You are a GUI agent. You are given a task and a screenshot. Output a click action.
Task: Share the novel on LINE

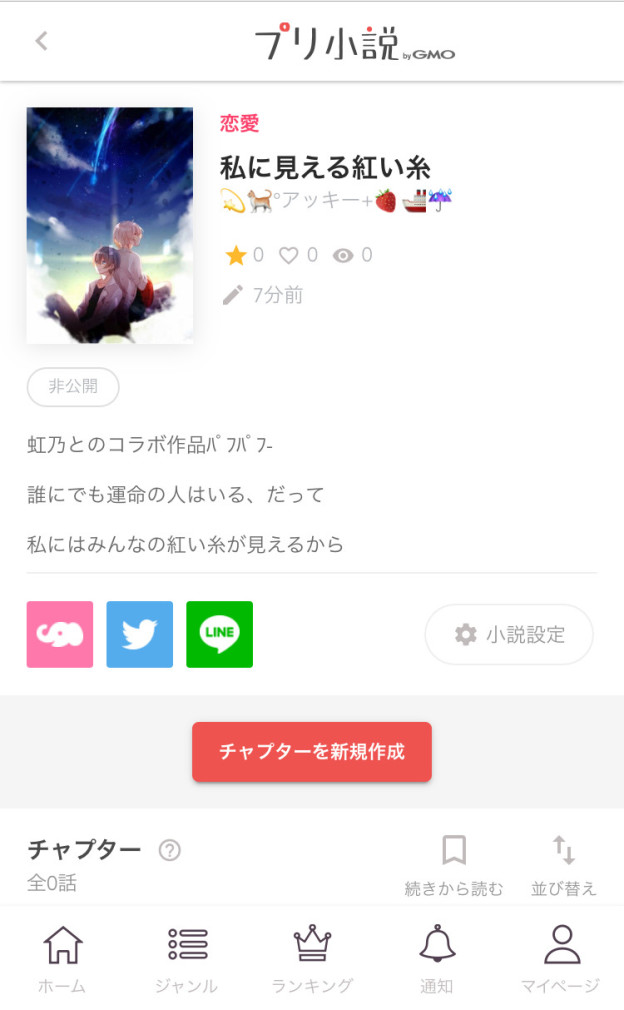(220, 634)
